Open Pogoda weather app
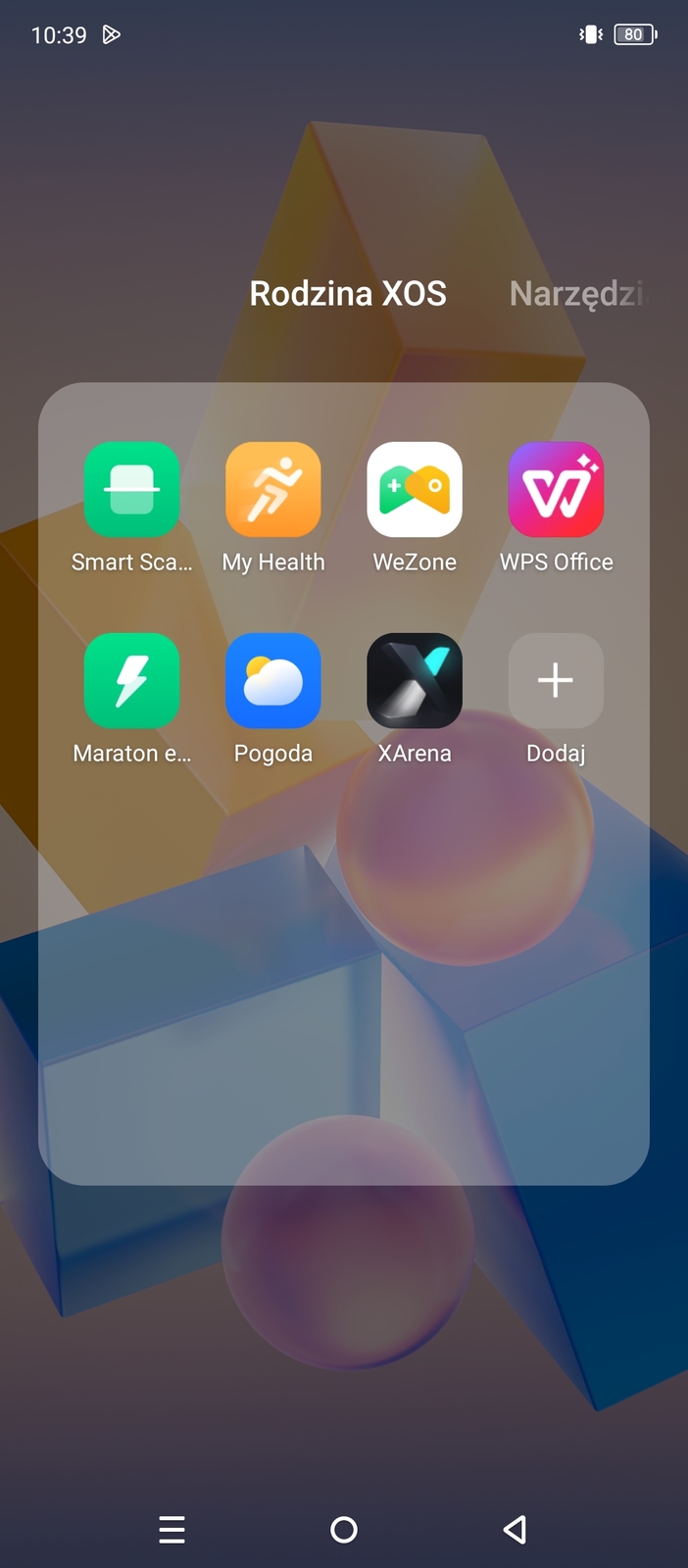Viewport: 688px width, 1568px height. (273, 681)
